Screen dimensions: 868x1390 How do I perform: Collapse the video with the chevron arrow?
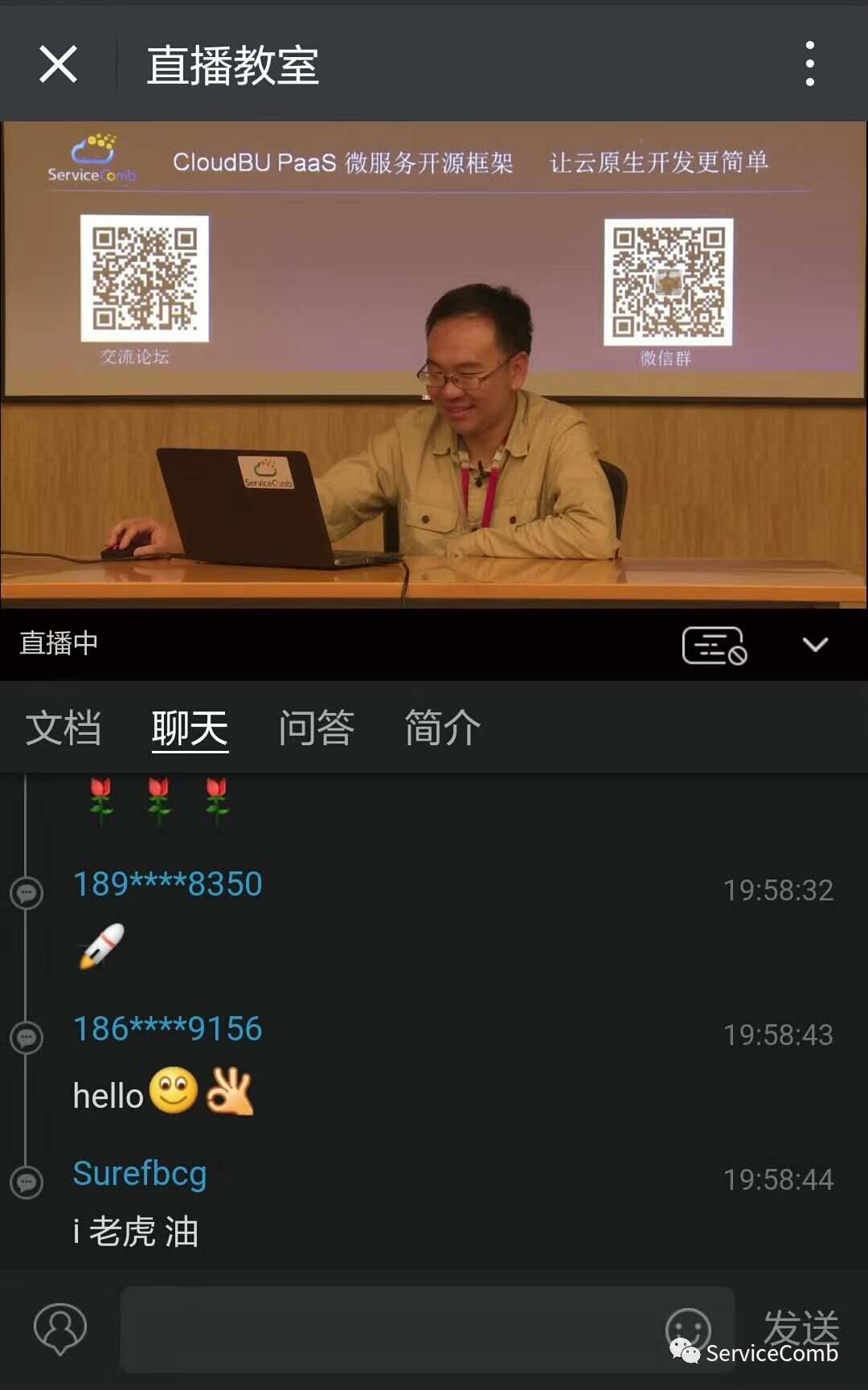[x=815, y=645]
